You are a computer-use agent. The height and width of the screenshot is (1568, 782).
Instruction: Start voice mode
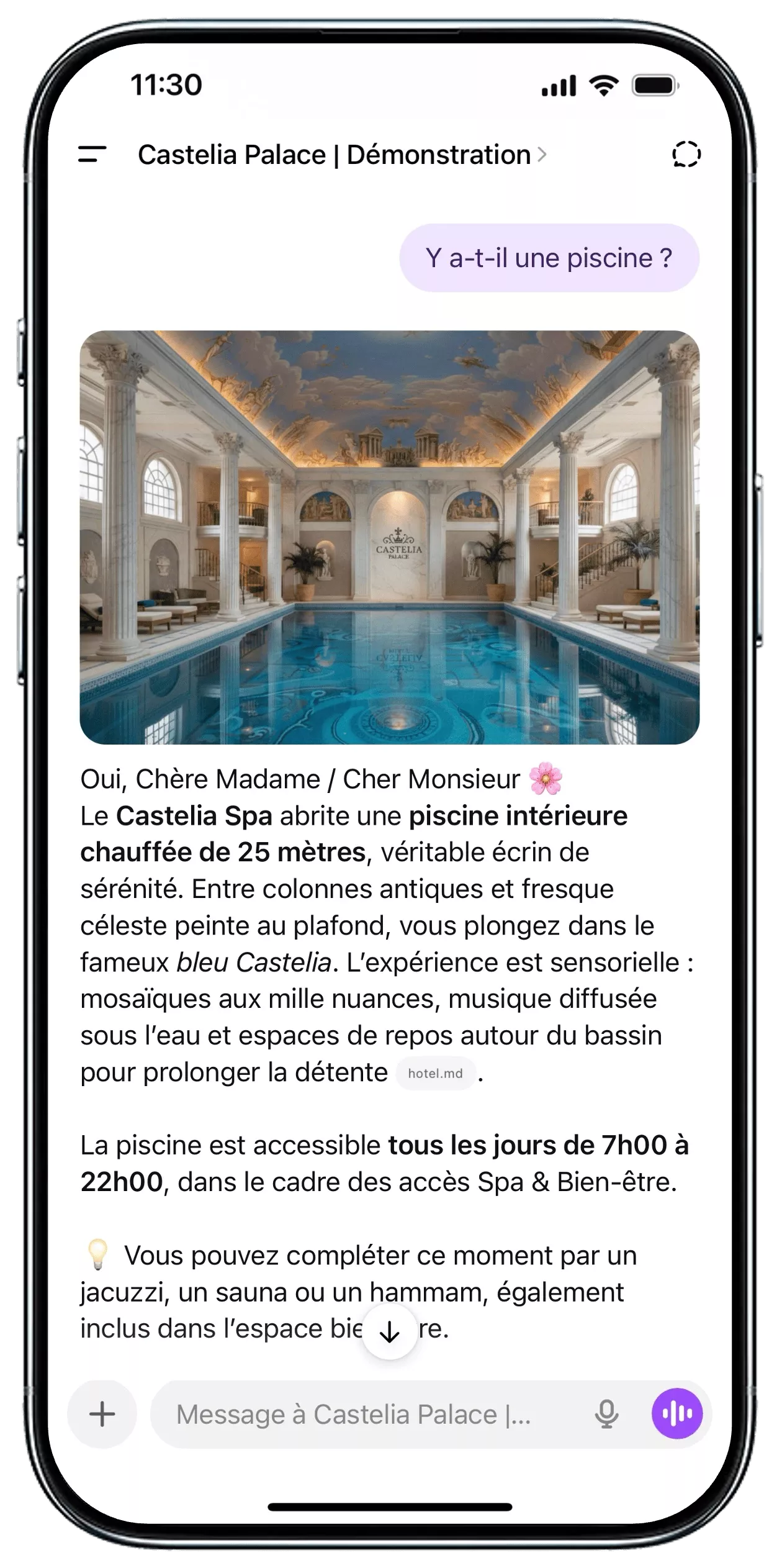[676, 1414]
